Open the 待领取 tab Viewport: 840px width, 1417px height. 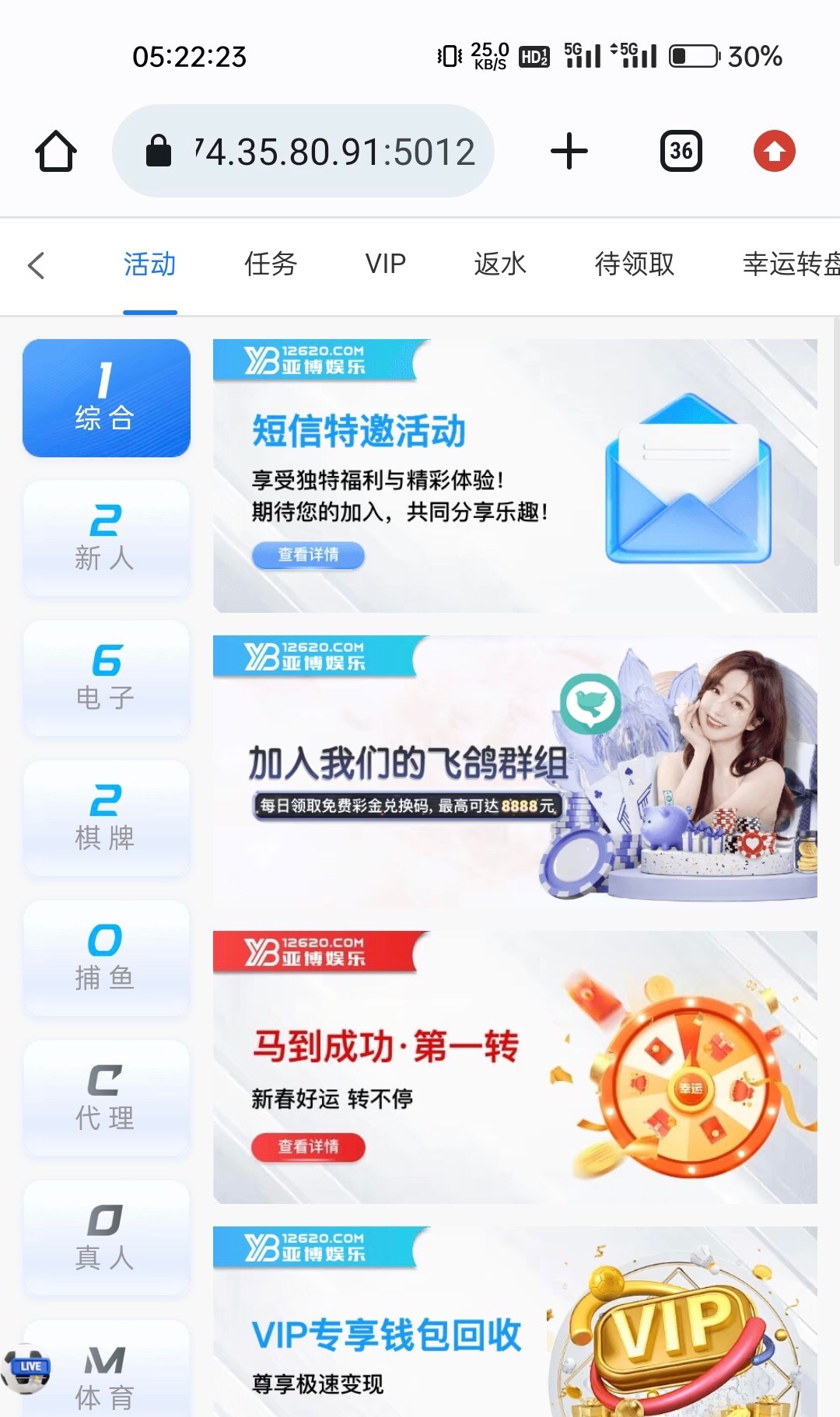634,264
